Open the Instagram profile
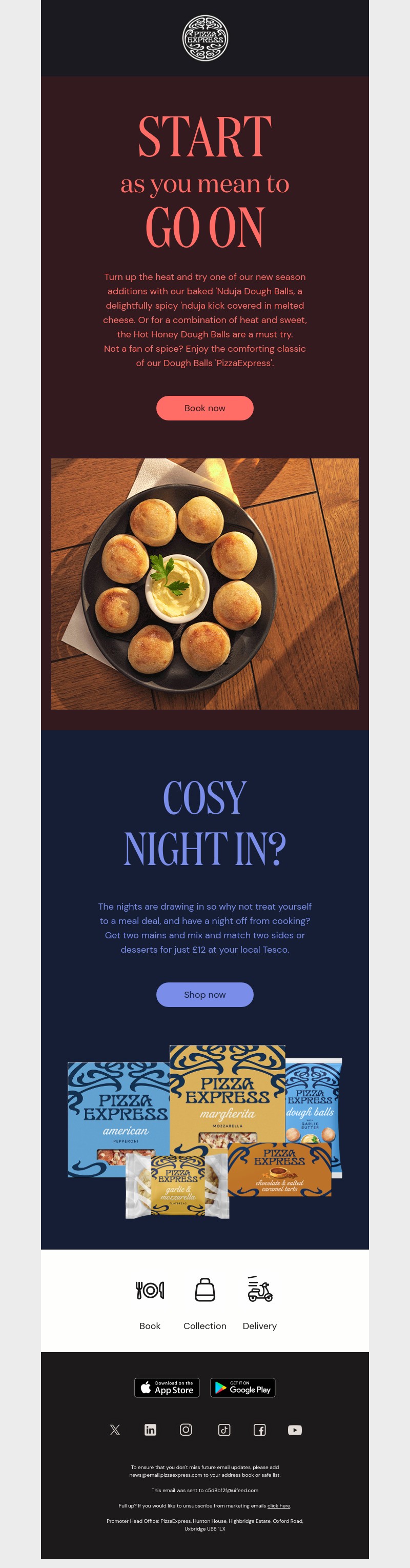 pos(186,1430)
